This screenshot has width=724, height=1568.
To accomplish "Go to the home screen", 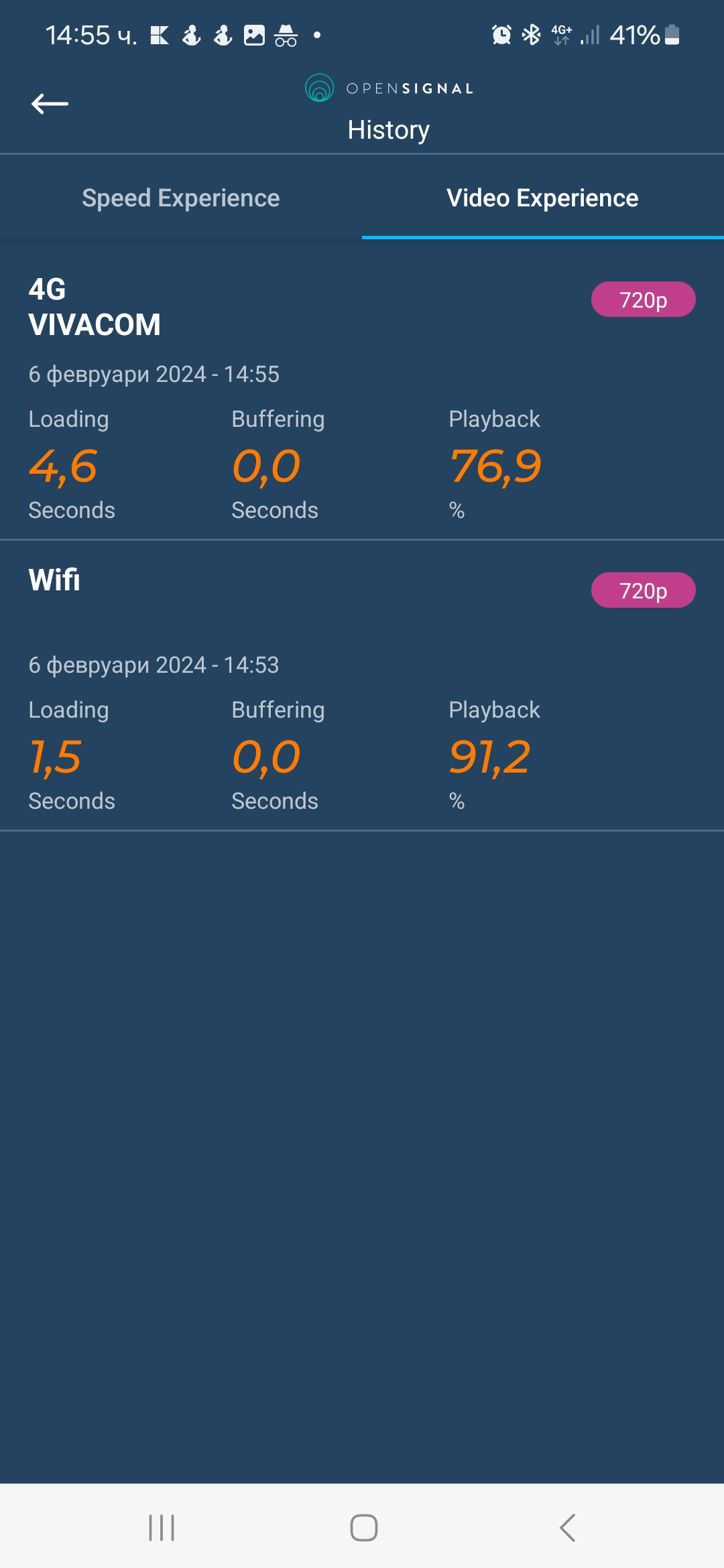I will (363, 1527).
